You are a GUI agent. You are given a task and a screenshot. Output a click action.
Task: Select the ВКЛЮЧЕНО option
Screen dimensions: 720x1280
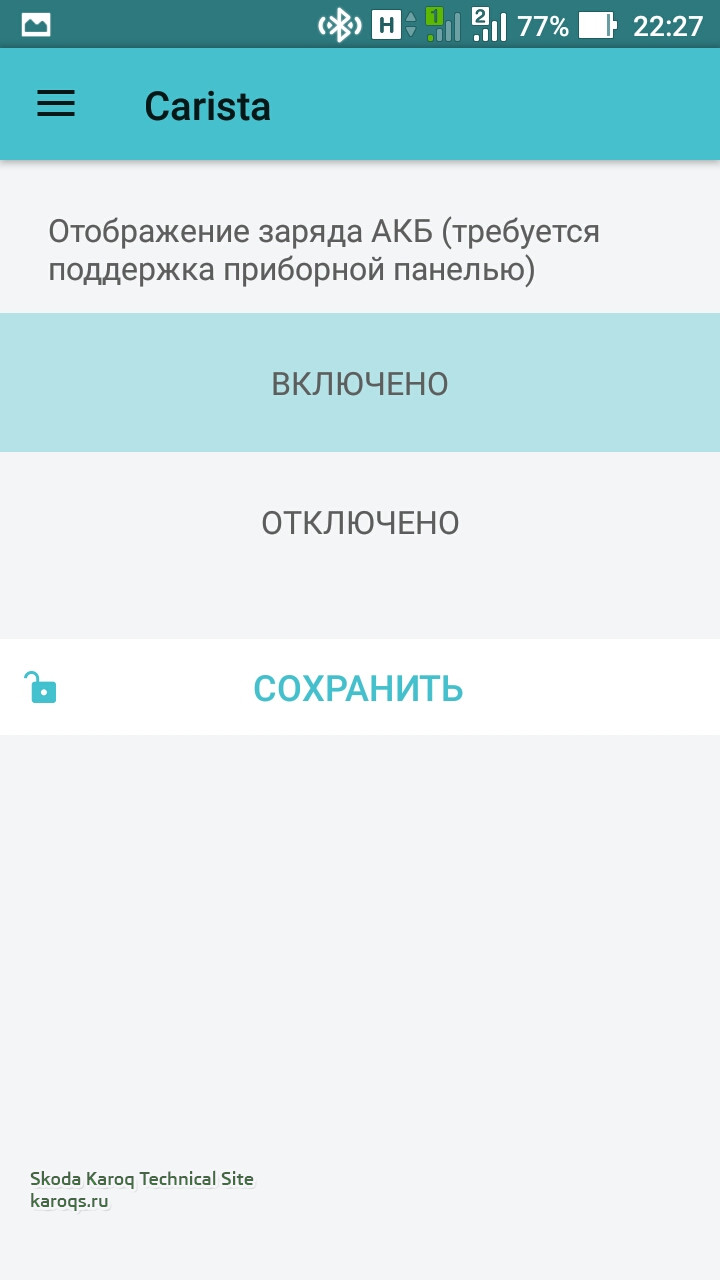(360, 384)
